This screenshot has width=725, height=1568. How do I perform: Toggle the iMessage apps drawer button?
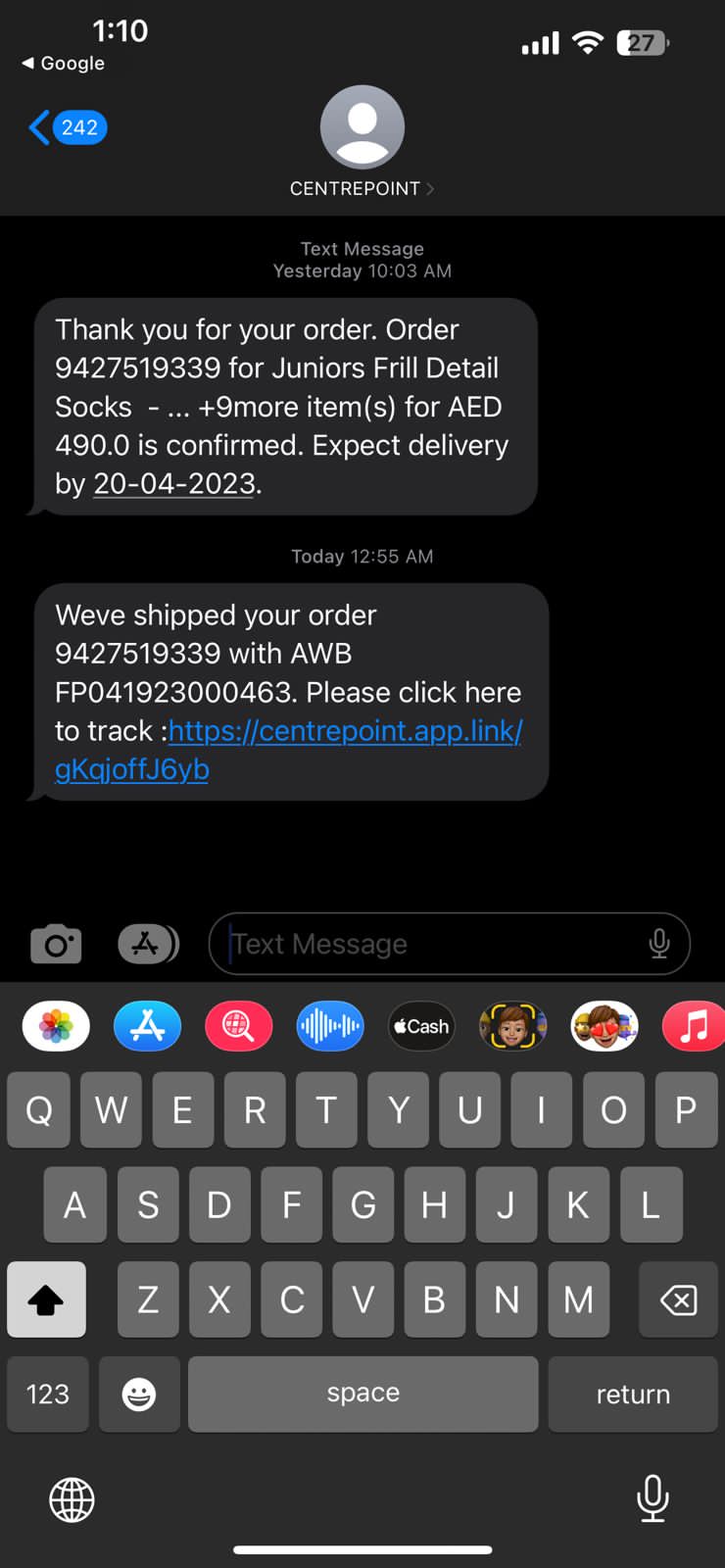coord(148,944)
